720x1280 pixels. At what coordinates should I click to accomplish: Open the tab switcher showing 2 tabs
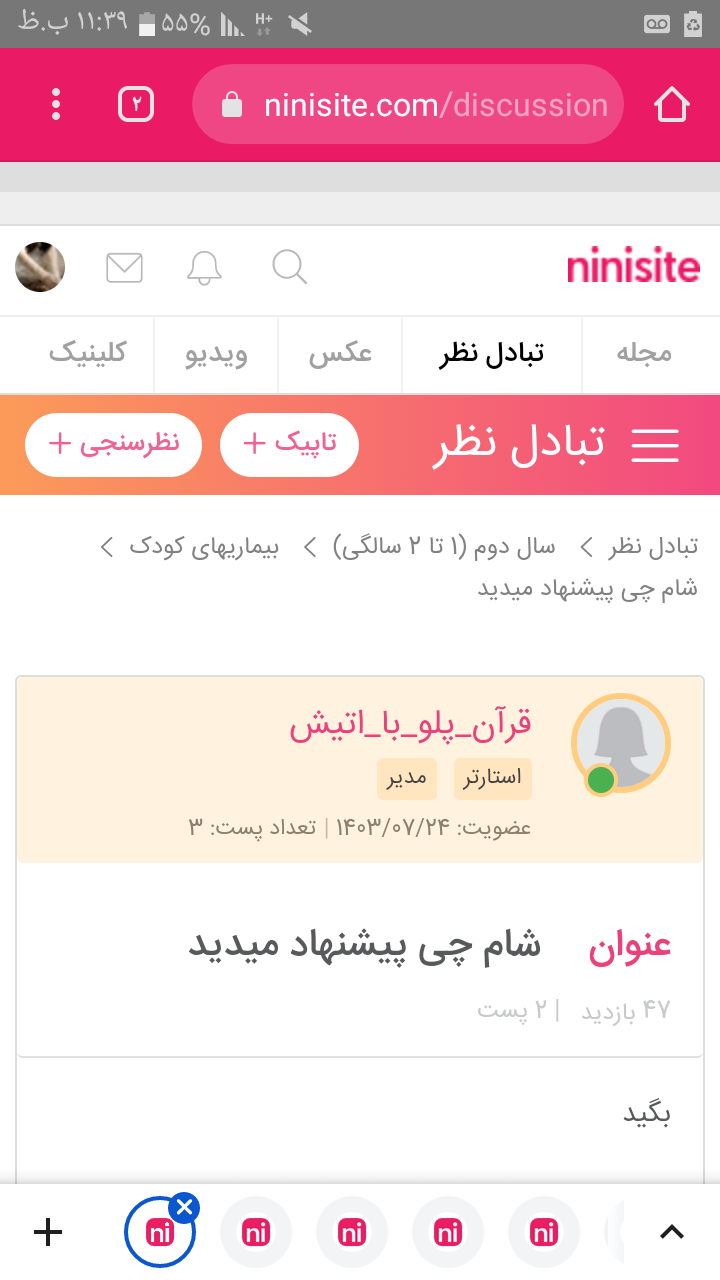136,105
